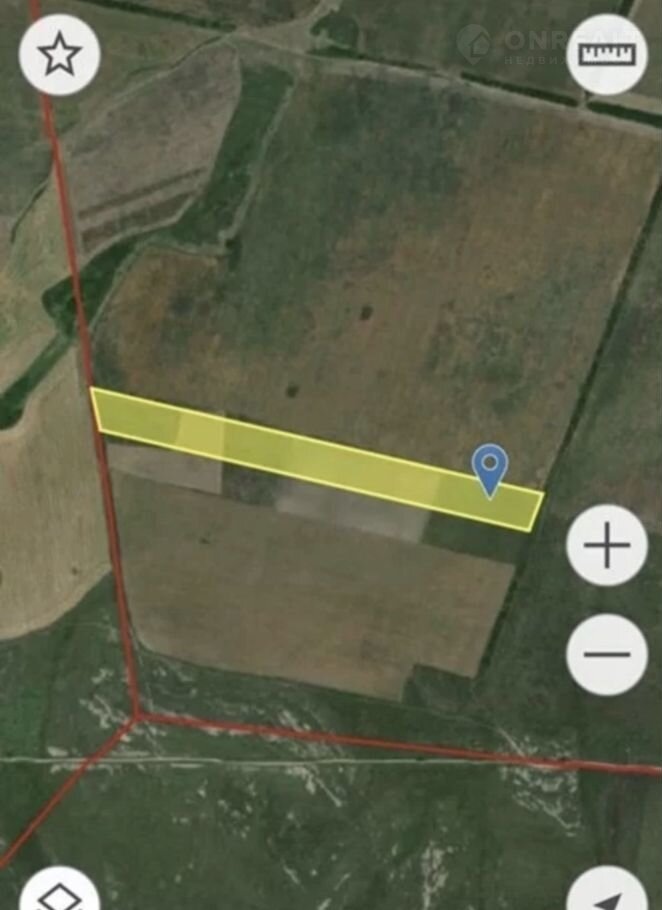Tap the blue location pin on the plot
662x910 pixels.
[490, 466]
